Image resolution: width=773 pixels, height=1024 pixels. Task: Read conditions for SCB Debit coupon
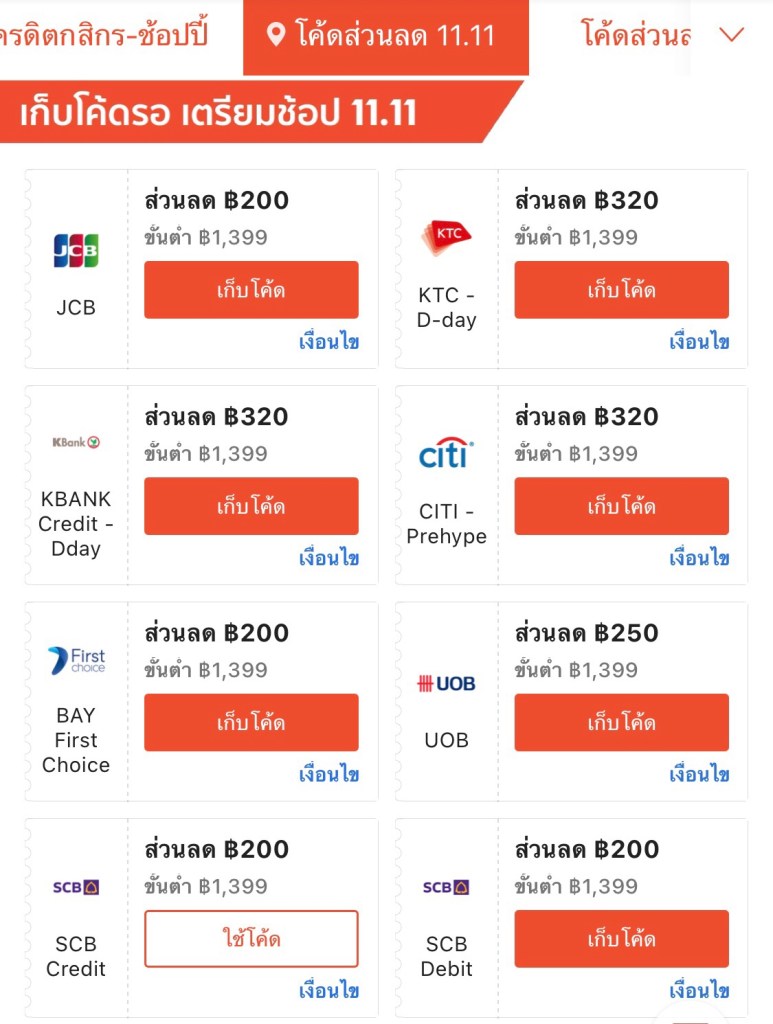[x=699, y=991]
